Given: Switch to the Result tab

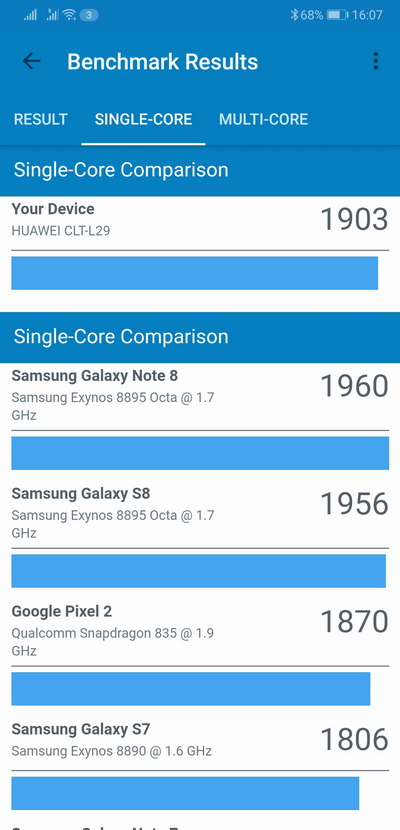Looking at the screenshot, I should (41, 119).
